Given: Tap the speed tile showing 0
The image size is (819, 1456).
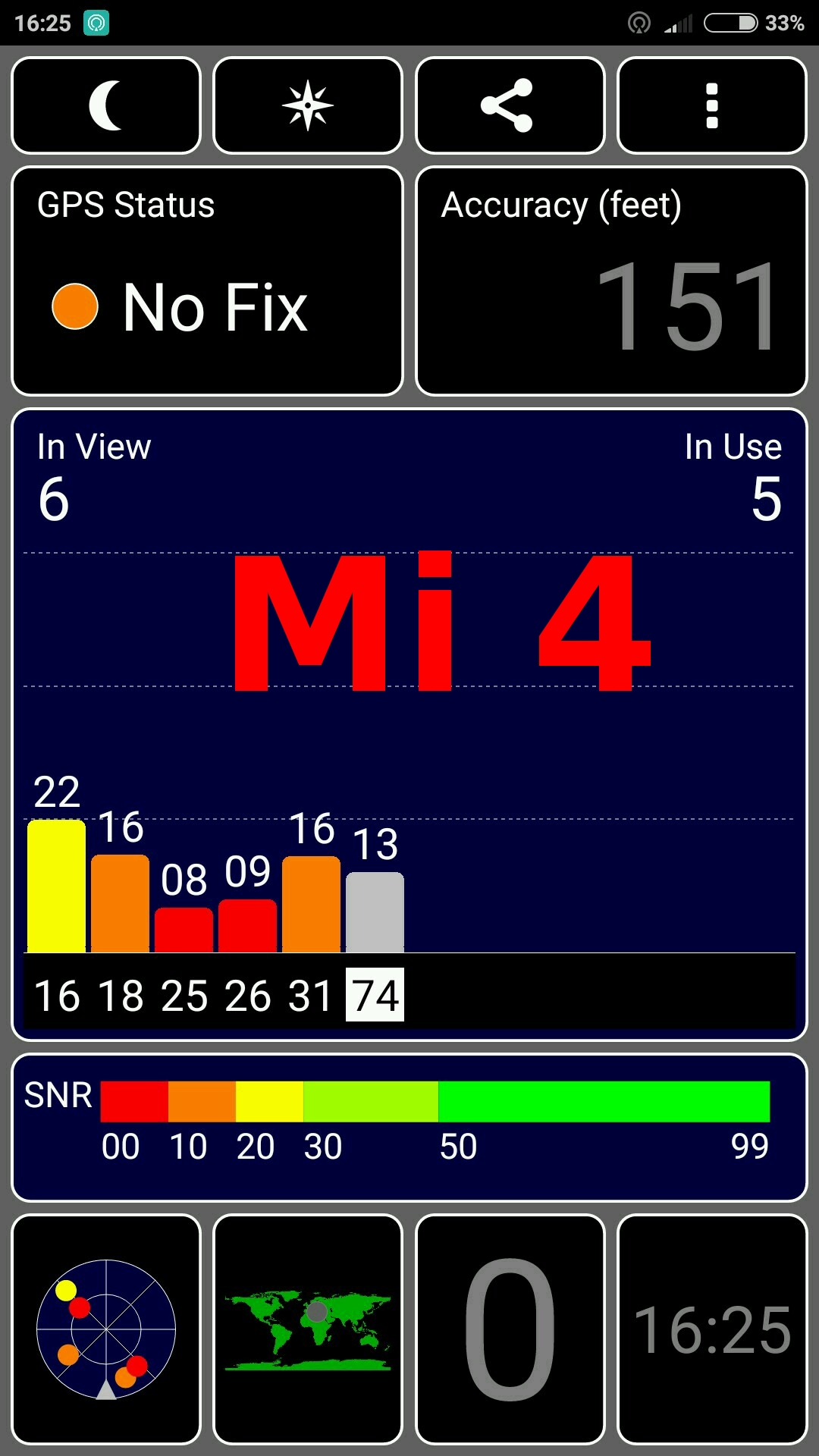Looking at the screenshot, I should pos(510,1329).
